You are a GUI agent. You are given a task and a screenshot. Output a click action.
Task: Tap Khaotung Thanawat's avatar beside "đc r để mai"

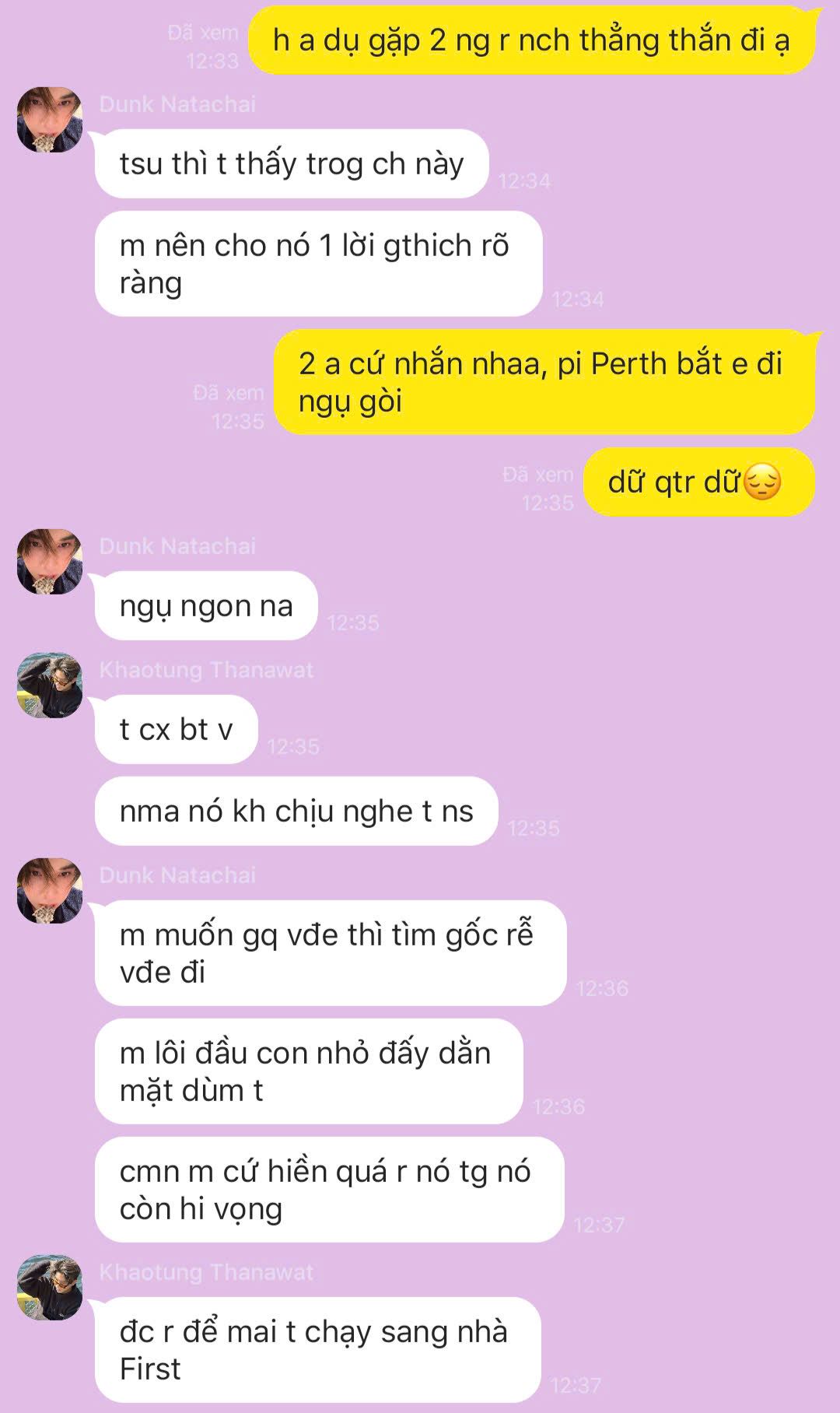50,1288
